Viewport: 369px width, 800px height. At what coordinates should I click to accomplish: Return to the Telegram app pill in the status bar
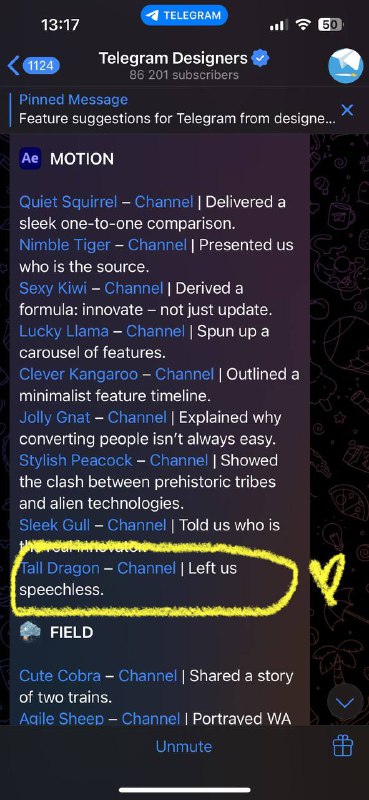tap(184, 15)
